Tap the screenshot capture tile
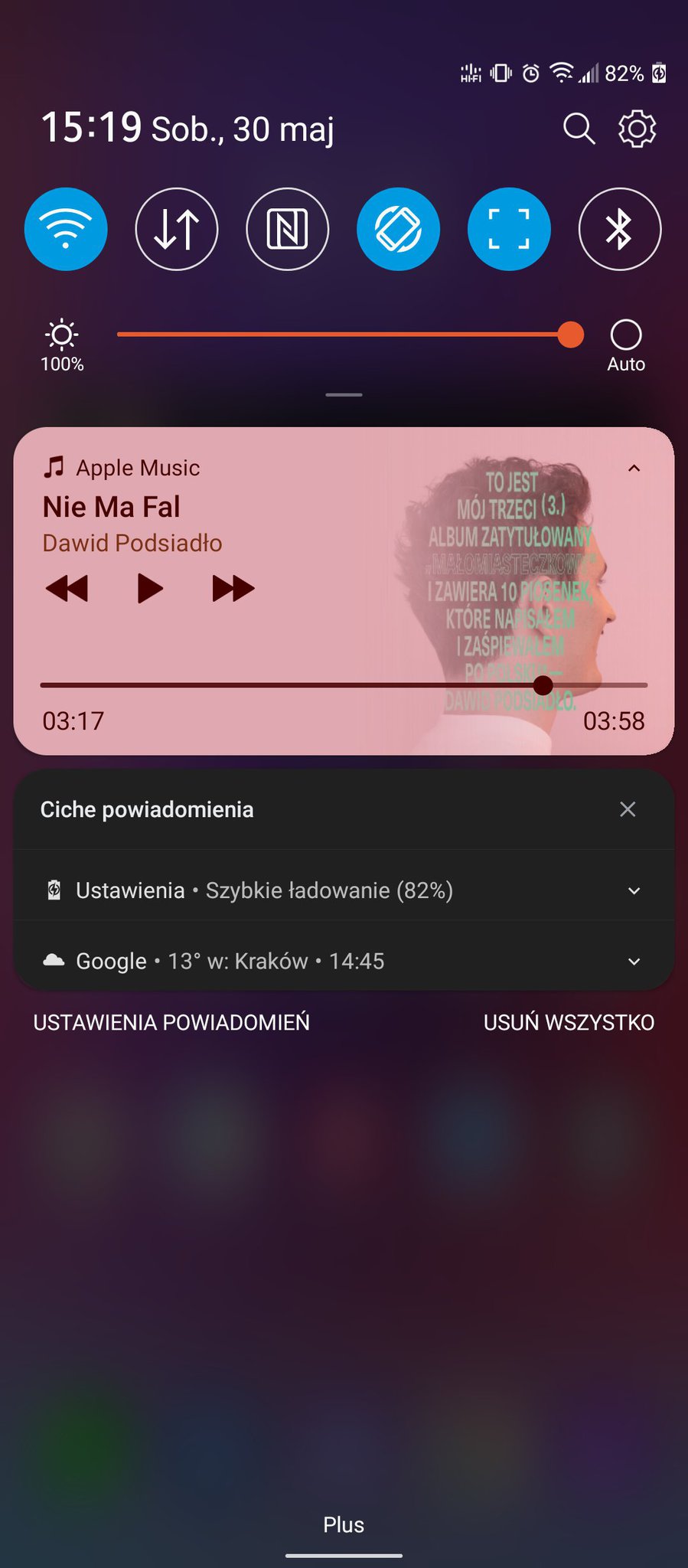The image size is (688, 1568). 509,229
